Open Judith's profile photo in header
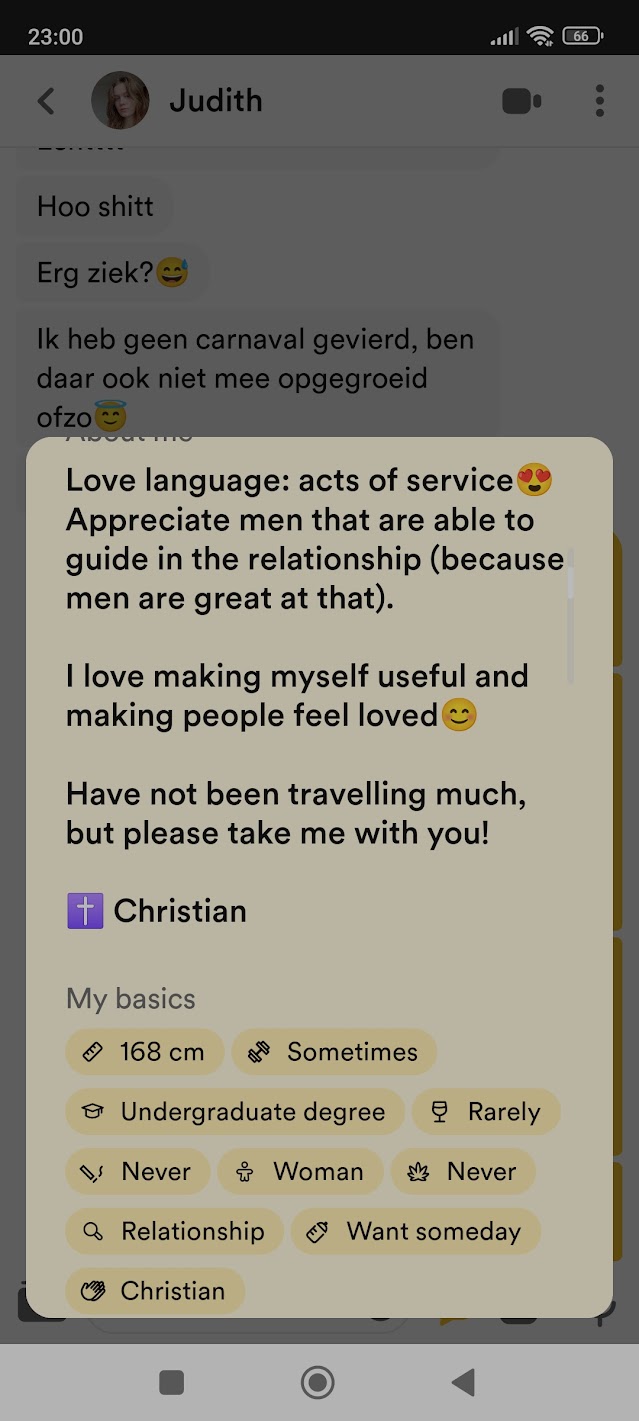 (x=120, y=101)
